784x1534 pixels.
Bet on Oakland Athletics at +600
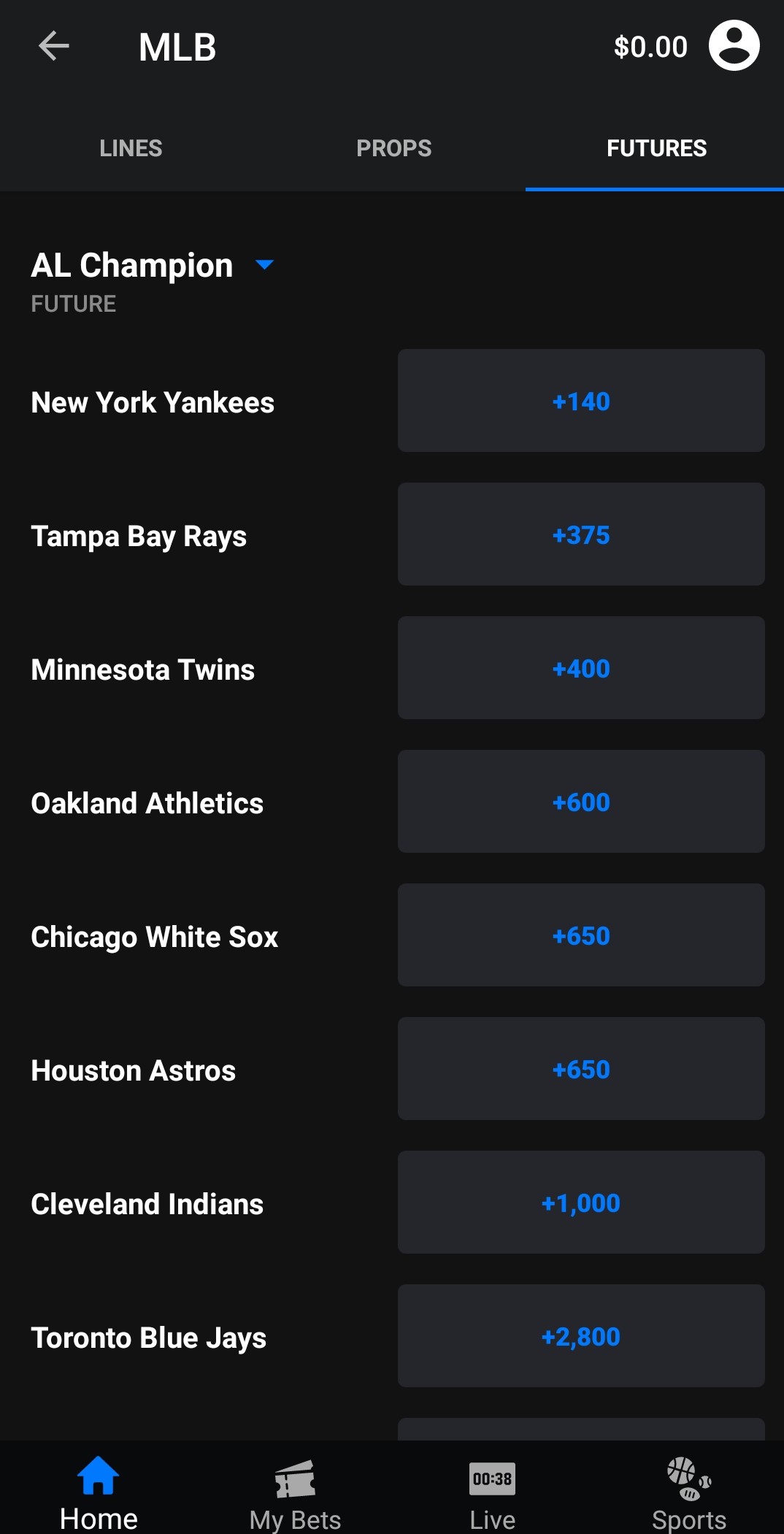tap(581, 802)
